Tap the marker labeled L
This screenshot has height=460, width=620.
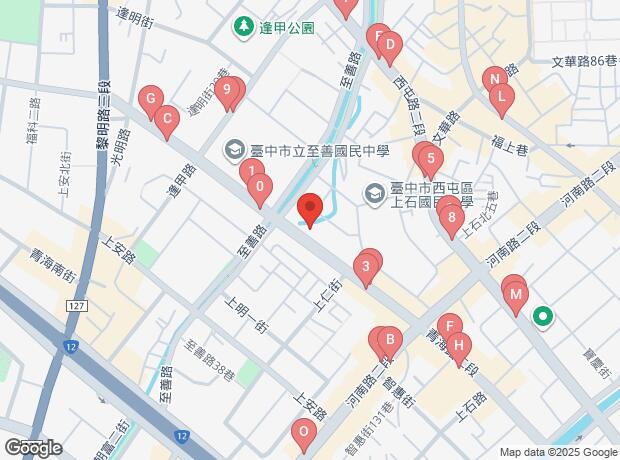point(501,98)
